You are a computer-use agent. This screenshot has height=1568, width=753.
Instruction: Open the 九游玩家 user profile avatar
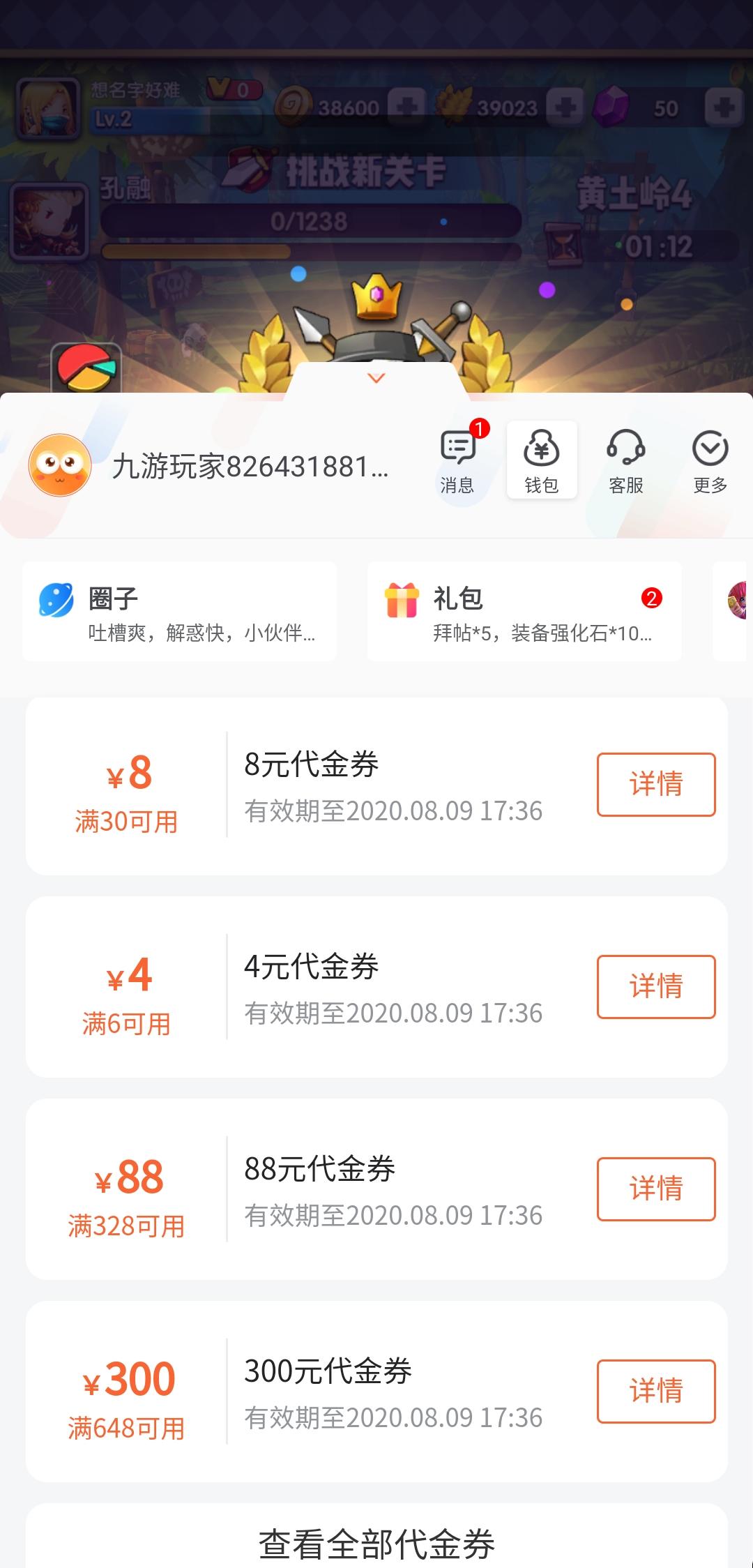click(60, 465)
